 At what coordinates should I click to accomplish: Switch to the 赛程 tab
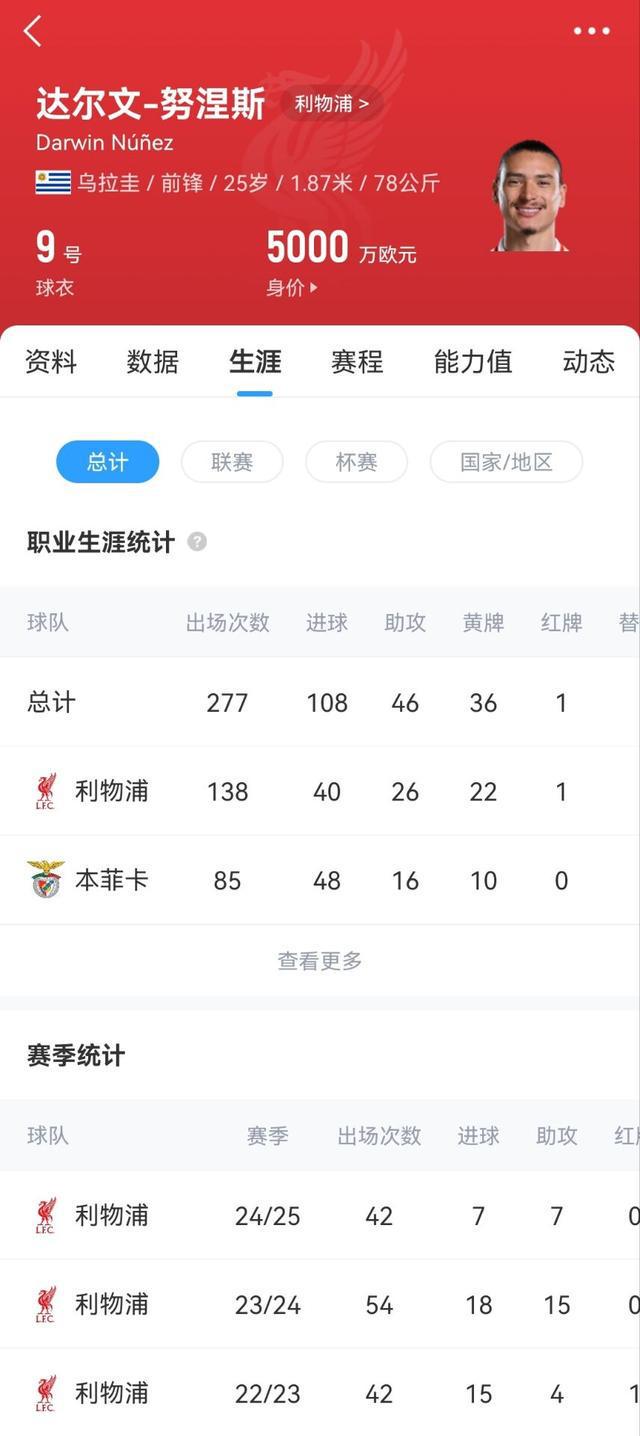click(x=357, y=361)
